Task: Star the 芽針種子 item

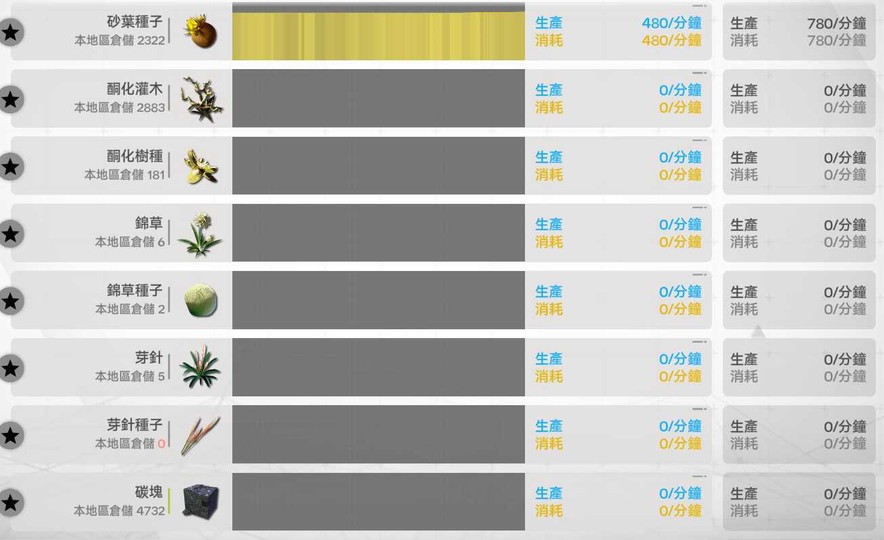Action: [10, 435]
